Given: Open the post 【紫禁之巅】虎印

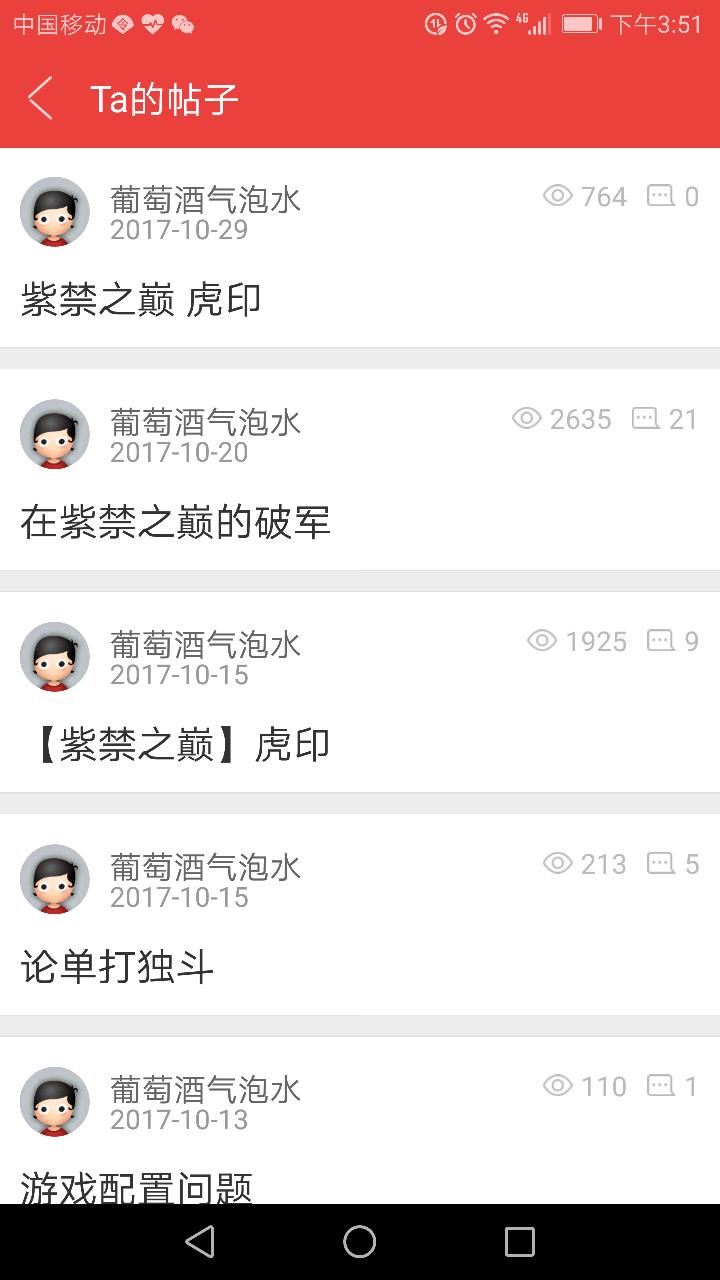Looking at the screenshot, I should click(175, 745).
